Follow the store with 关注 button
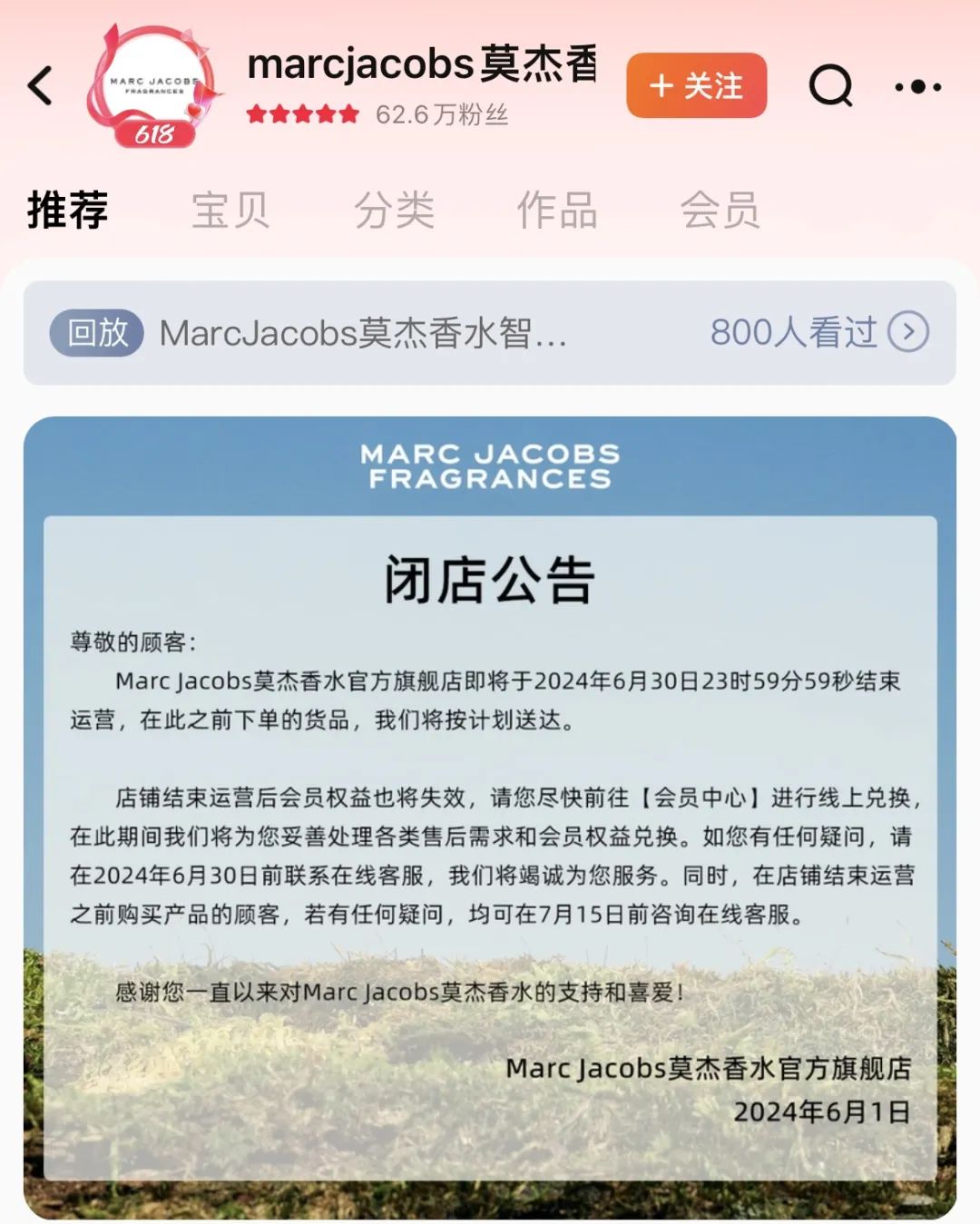The image size is (980, 1224). (696, 86)
